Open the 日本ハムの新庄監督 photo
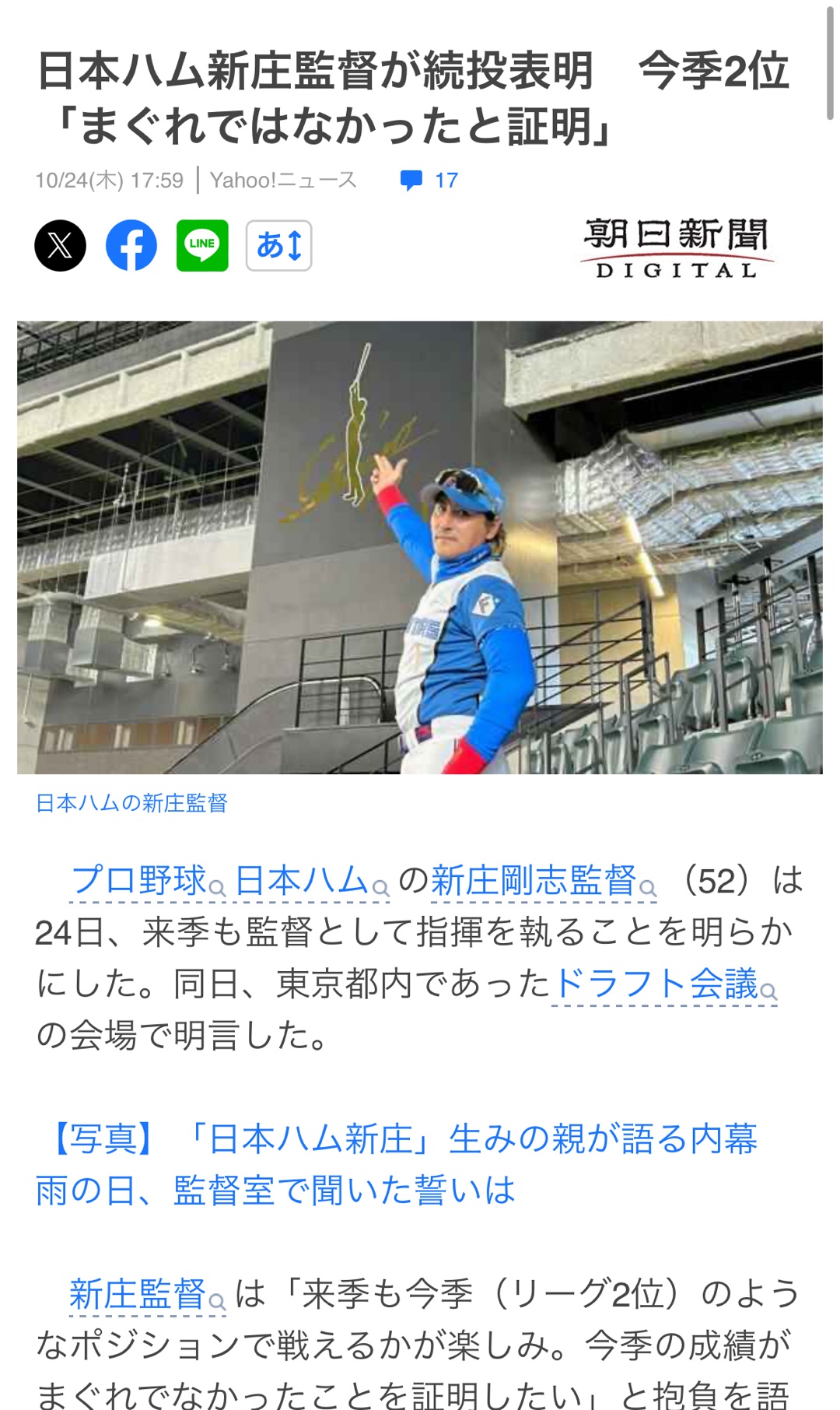Image resolution: width=840 pixels, height=1410 pixels. pos(419,547)
